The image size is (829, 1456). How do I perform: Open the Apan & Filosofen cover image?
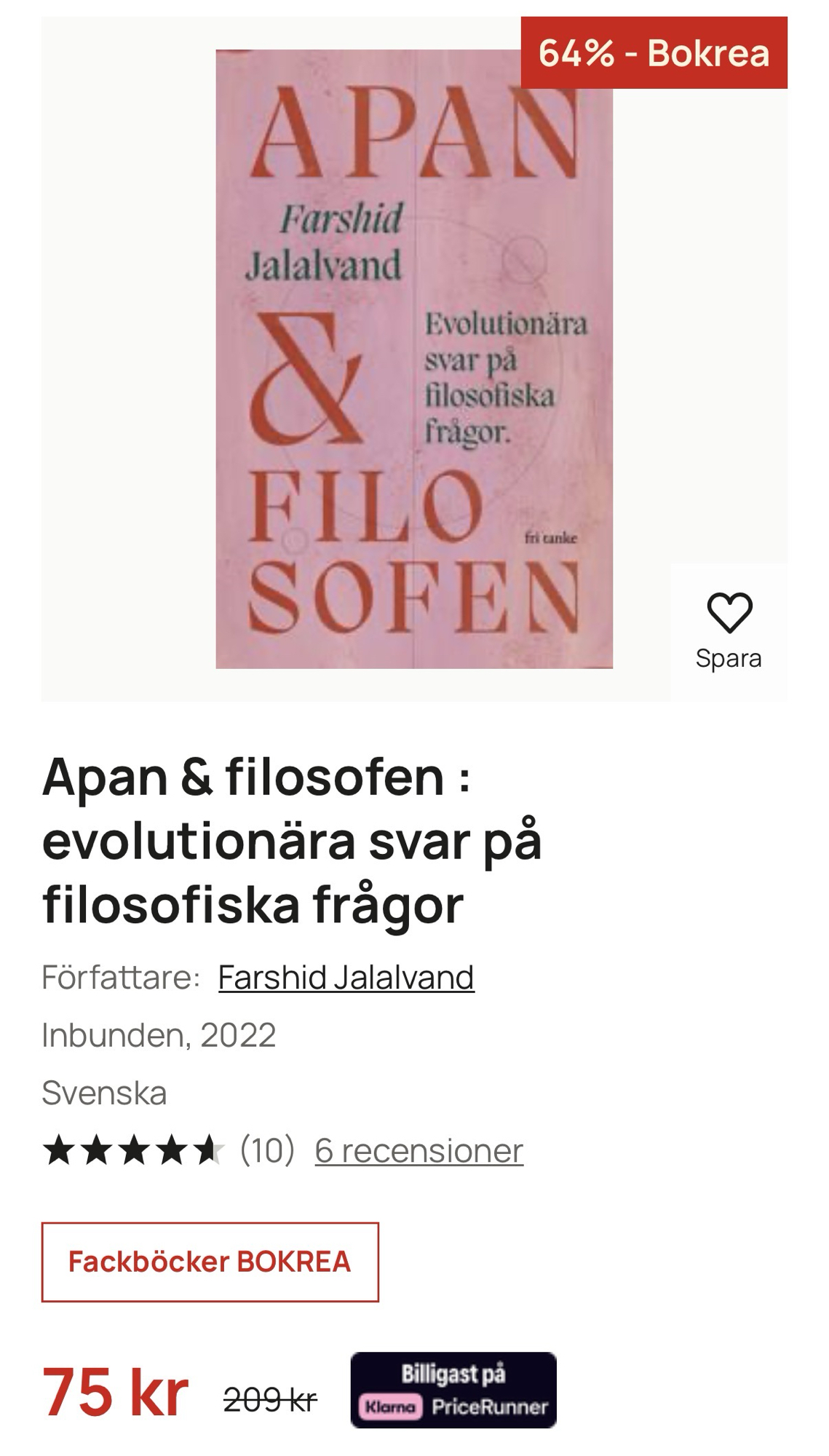(413, 358)
